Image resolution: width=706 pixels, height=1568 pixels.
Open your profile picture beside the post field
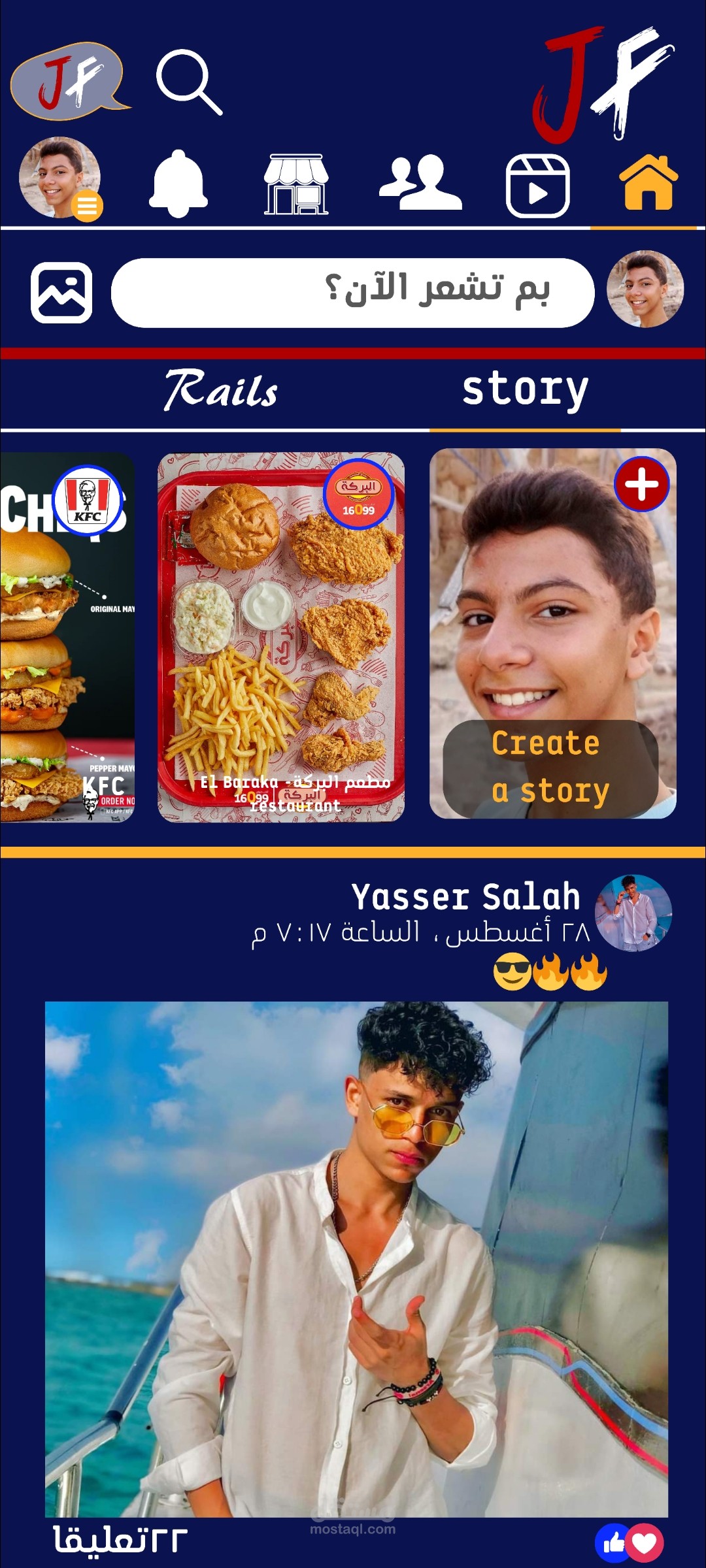(x=645, y=289)
